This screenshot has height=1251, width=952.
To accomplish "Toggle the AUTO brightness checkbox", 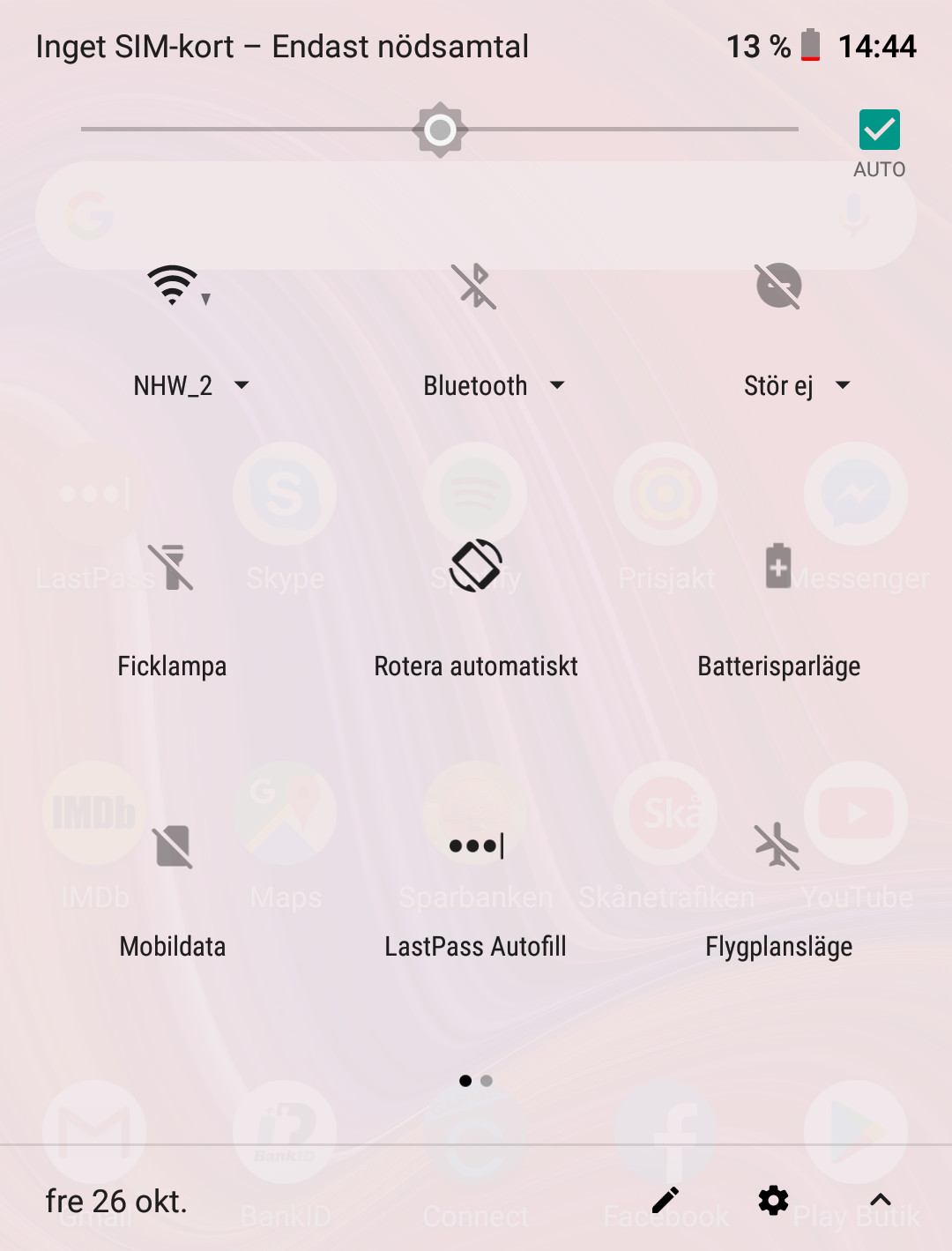I will 879,130.
